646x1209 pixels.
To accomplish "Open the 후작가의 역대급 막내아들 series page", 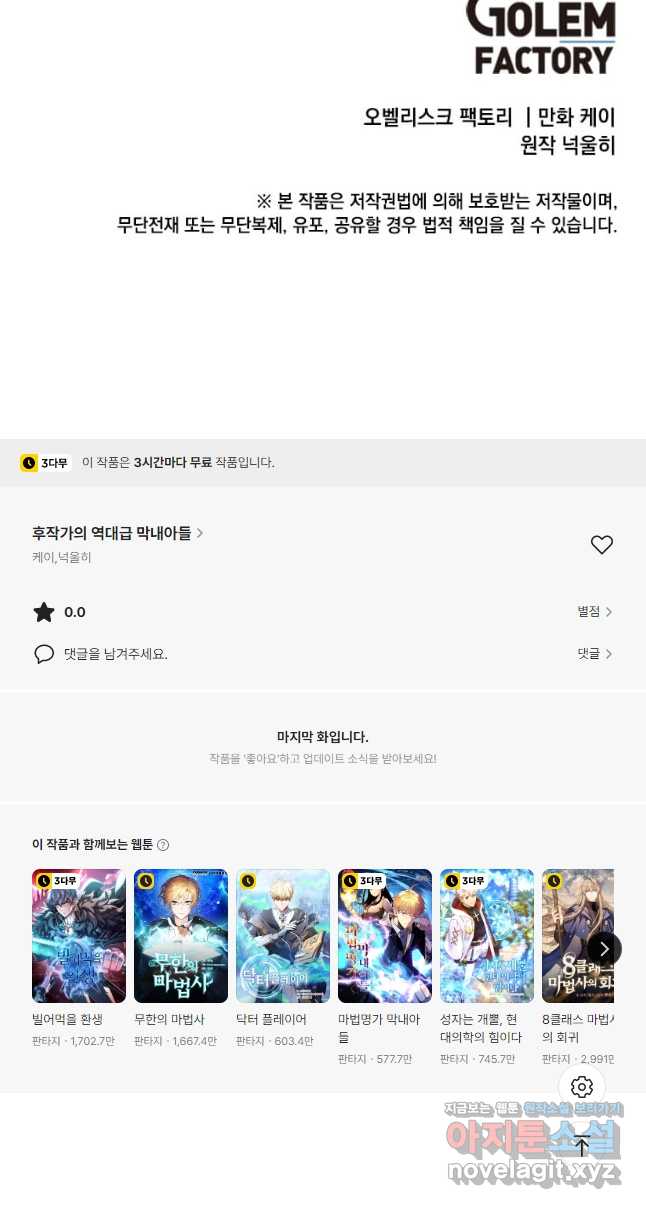I will click(118, 533).
